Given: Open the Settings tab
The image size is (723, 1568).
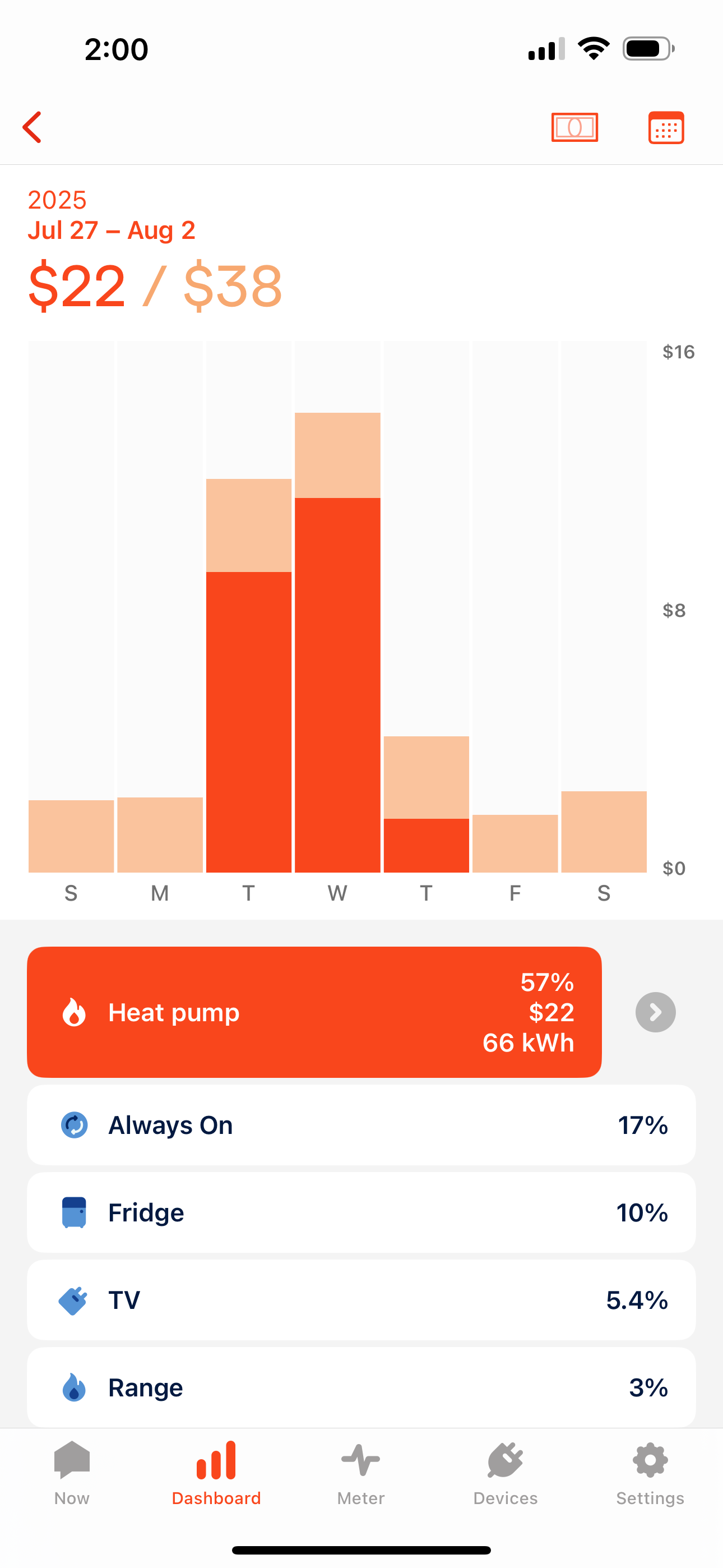Looking at the screenshot, I should [x=650, y=1472].
